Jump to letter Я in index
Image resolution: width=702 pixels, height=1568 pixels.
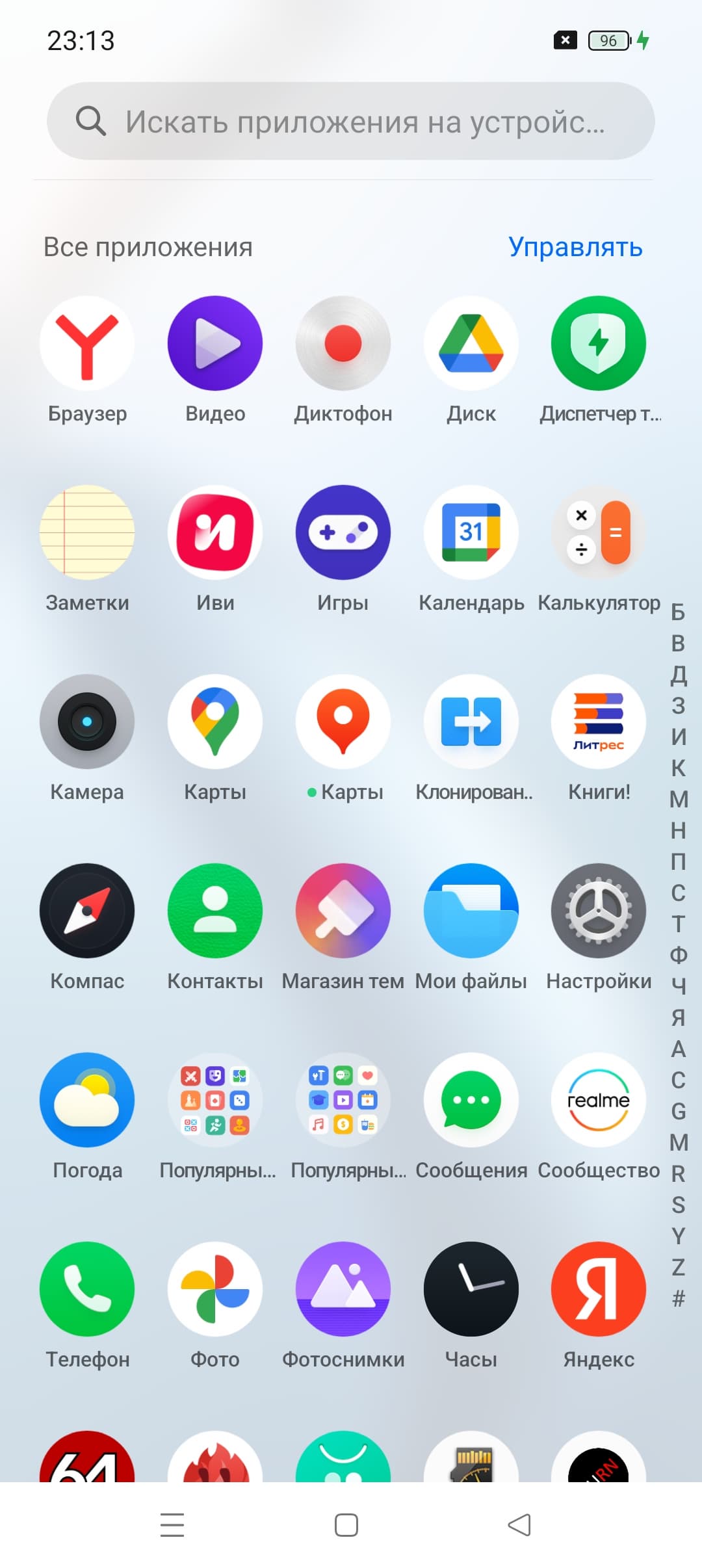[x=678, y=1017]
